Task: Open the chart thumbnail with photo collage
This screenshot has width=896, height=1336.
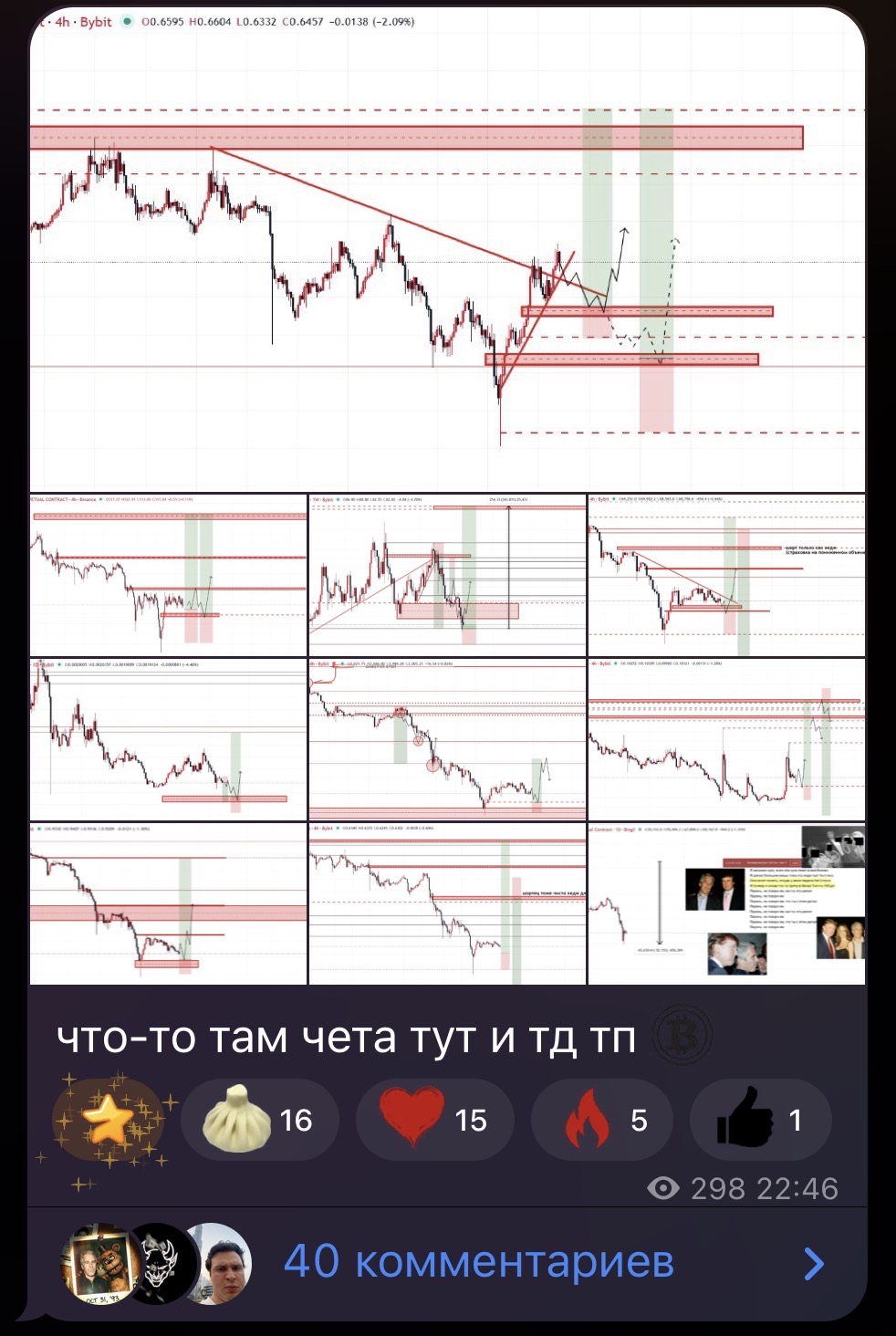Action: 726,903
